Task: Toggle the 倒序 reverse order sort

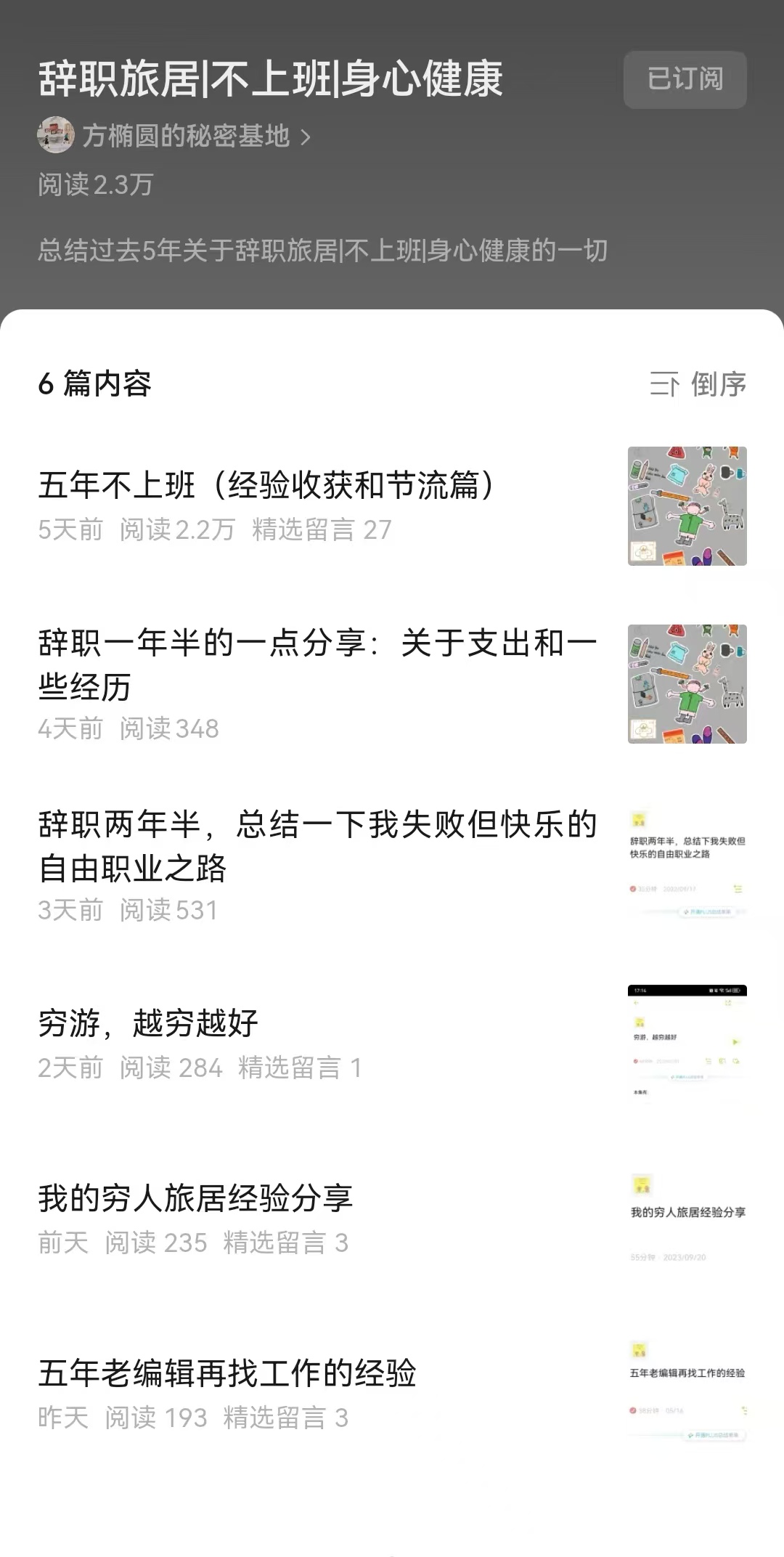Action: click(x=698, y=383)
